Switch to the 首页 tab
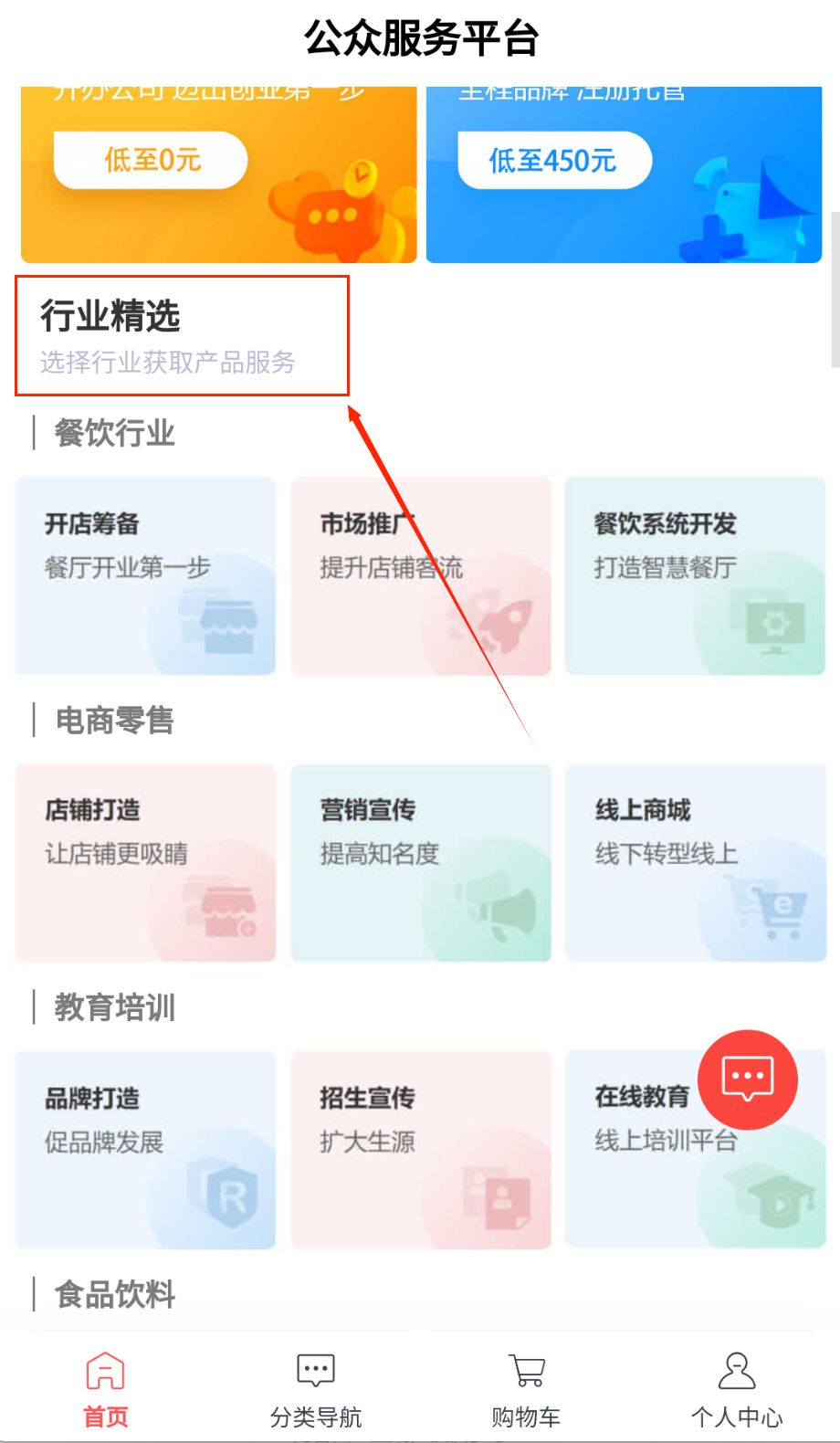840x1443 pixels. pos(106,1390)
